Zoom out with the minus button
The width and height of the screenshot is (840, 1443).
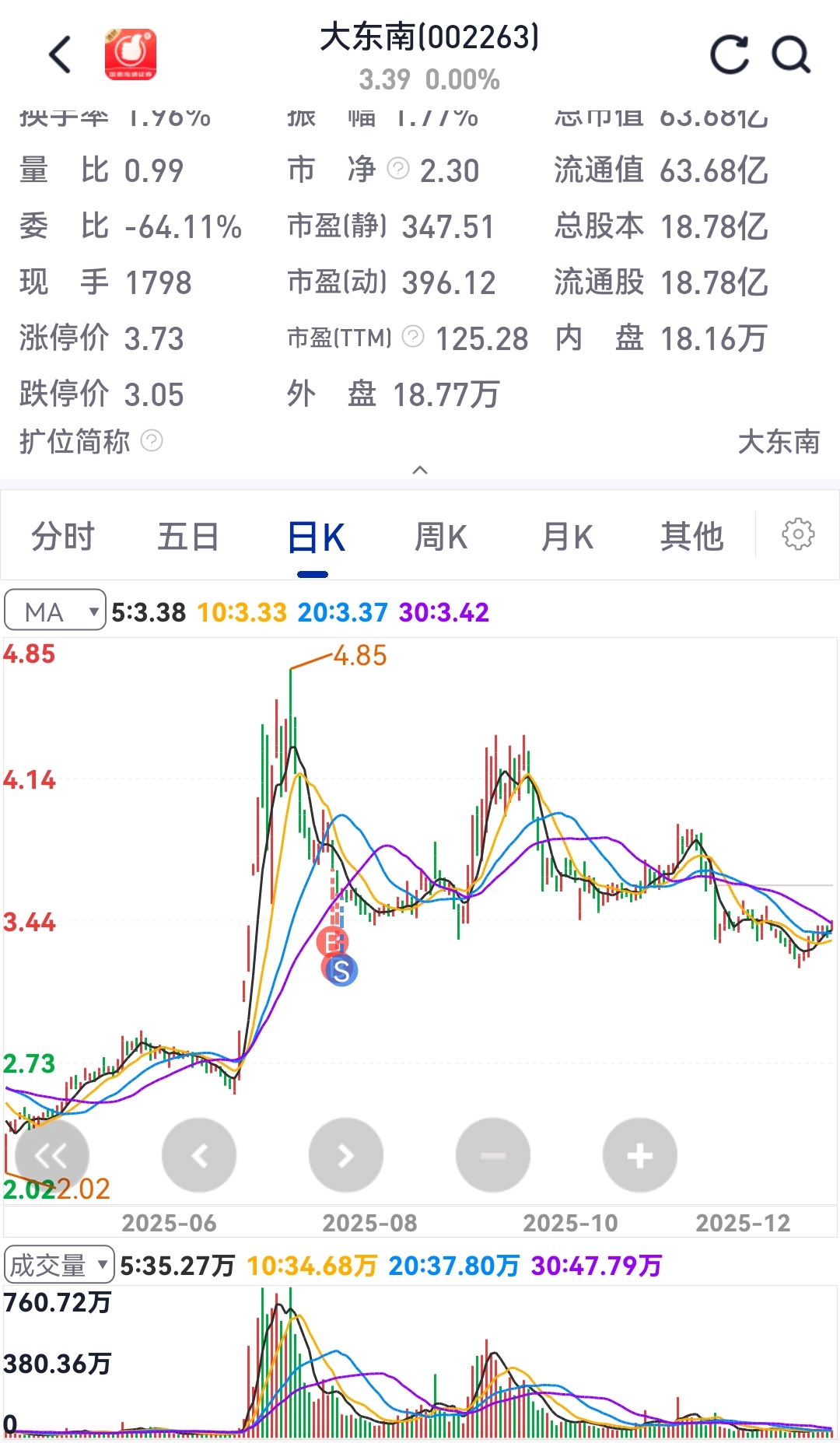coord(492,1155)
